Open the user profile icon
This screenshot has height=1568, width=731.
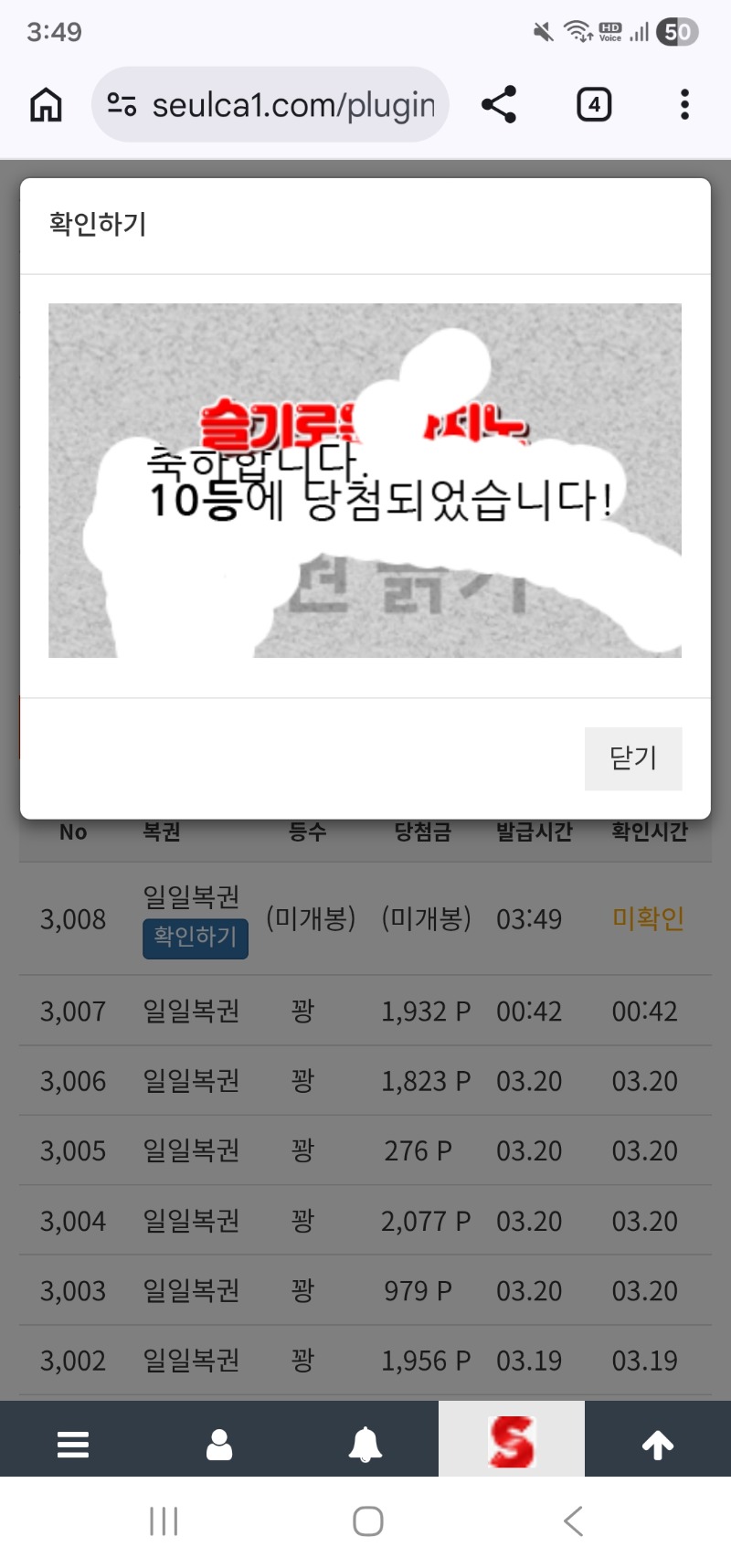(219, 1445)
